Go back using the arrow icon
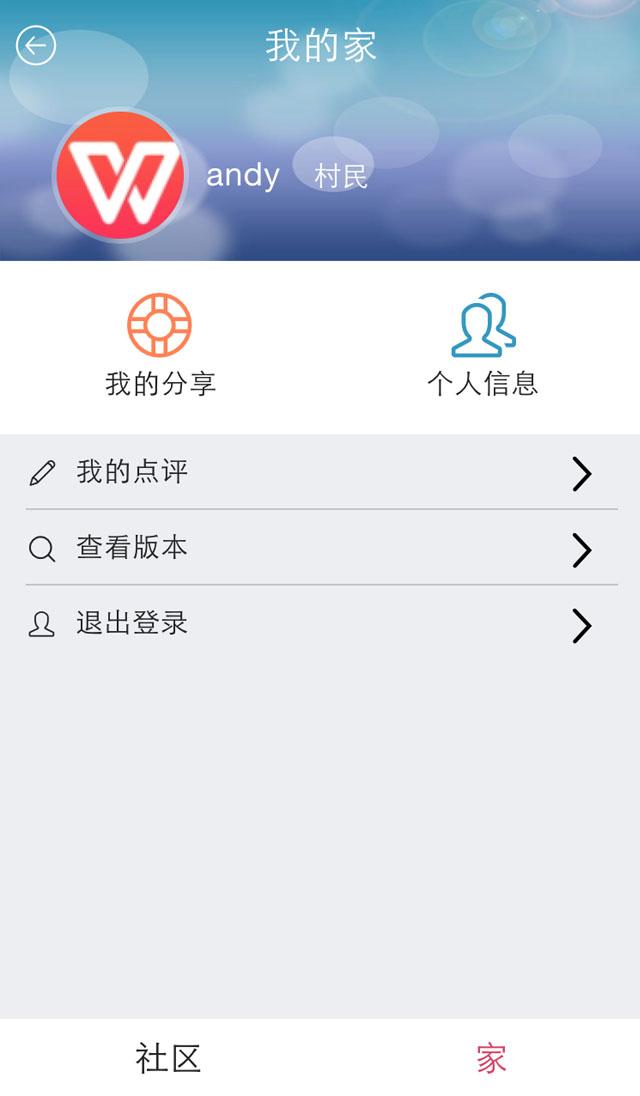 (x=36, y=45)
